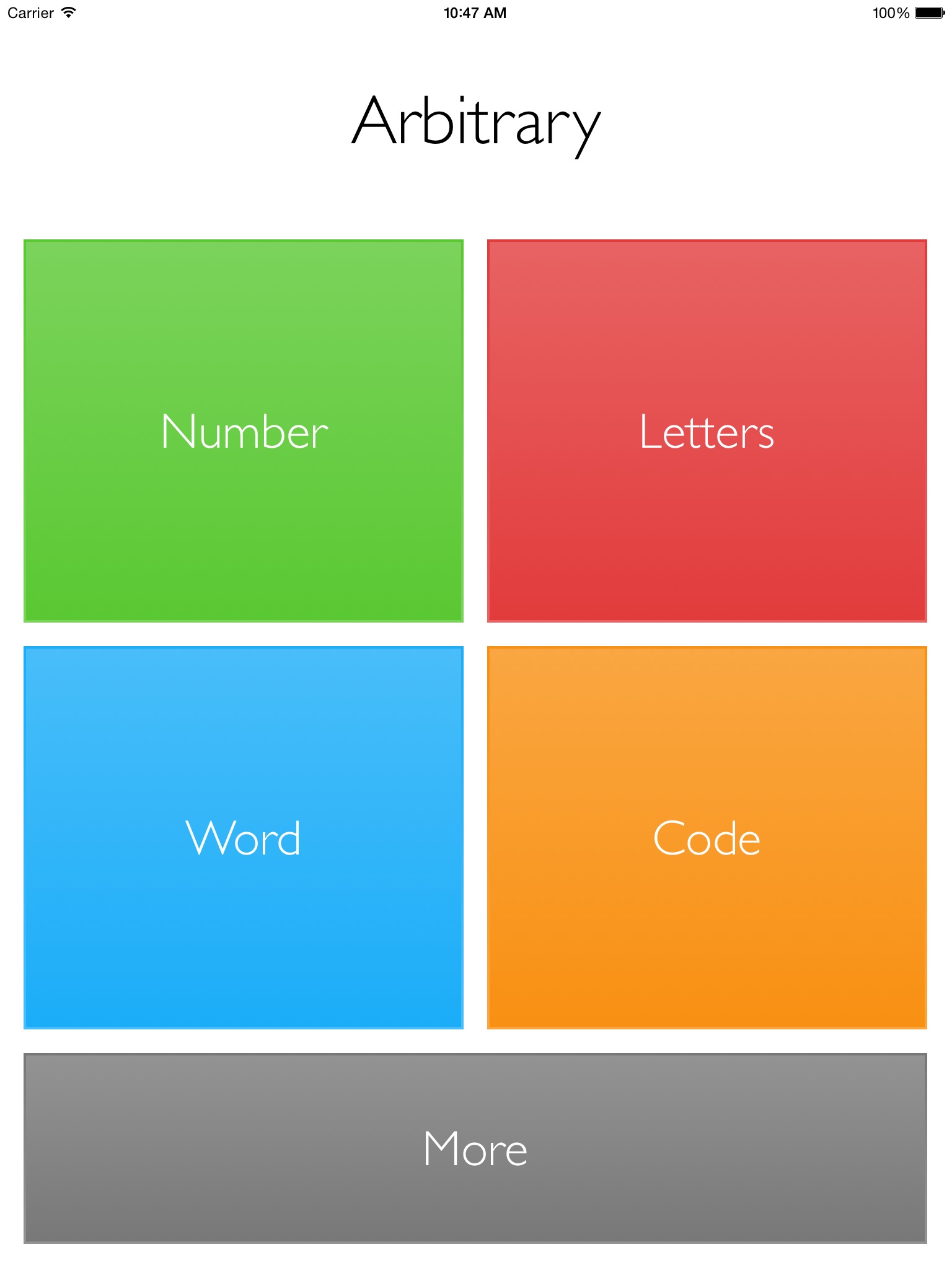Select the red Letters tile
The width and height of the screenshot is (952, 1270).
[x=707, y=431]
